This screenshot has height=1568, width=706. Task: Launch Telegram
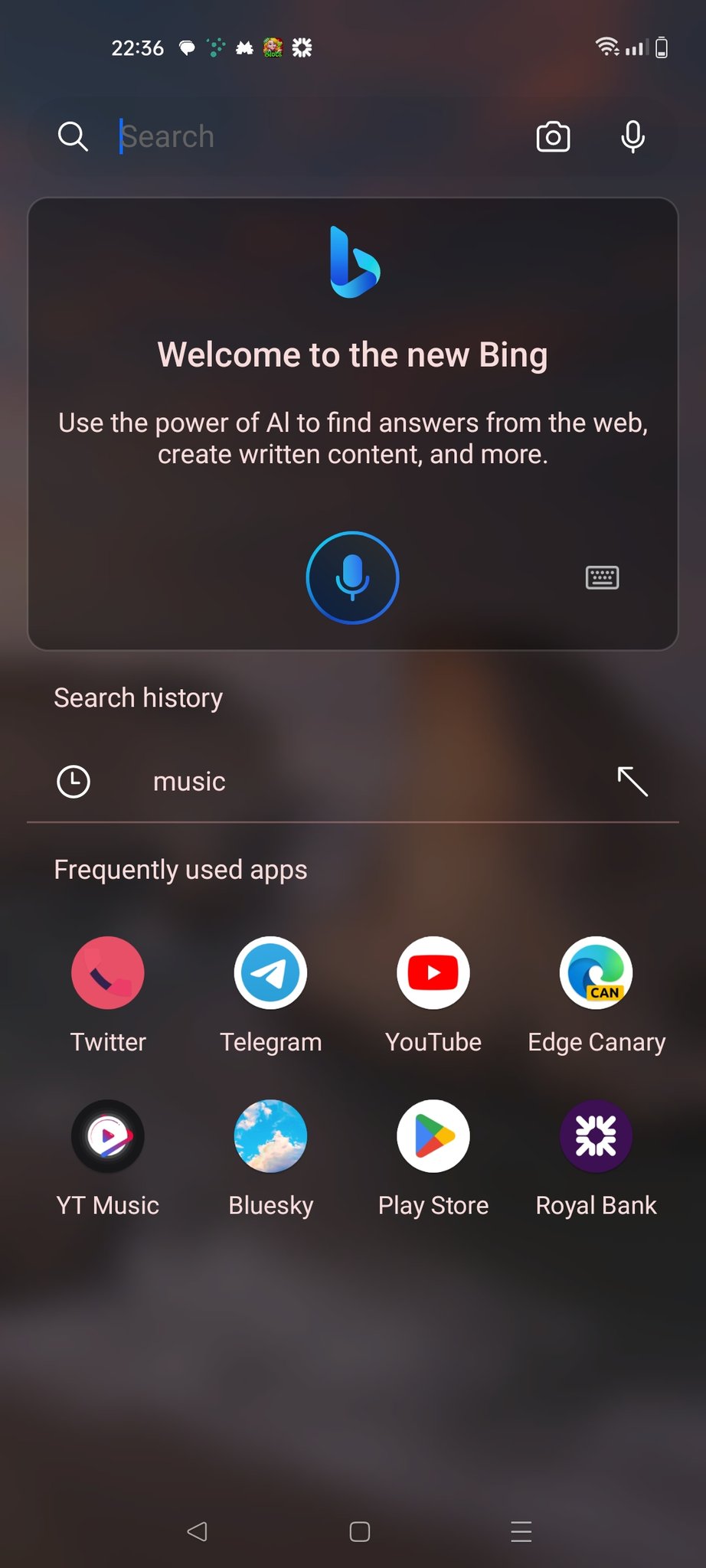270,995
